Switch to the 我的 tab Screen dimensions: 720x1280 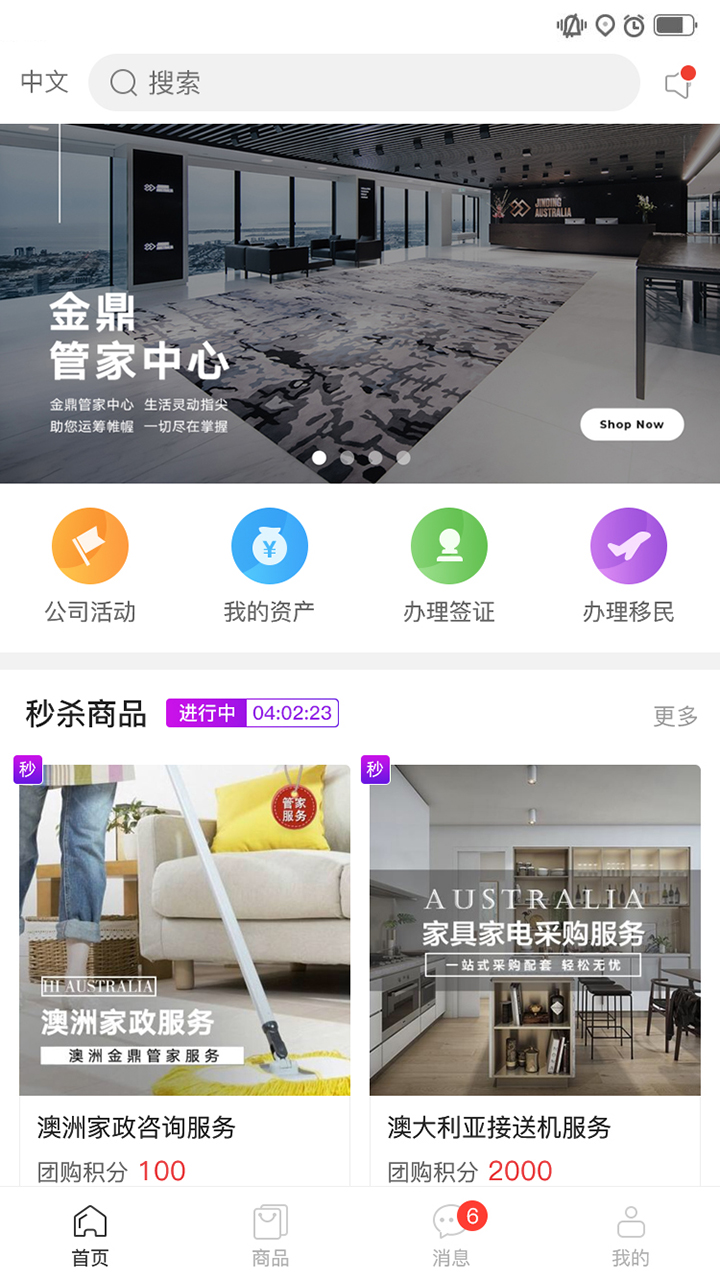(x=630, y=1236)
